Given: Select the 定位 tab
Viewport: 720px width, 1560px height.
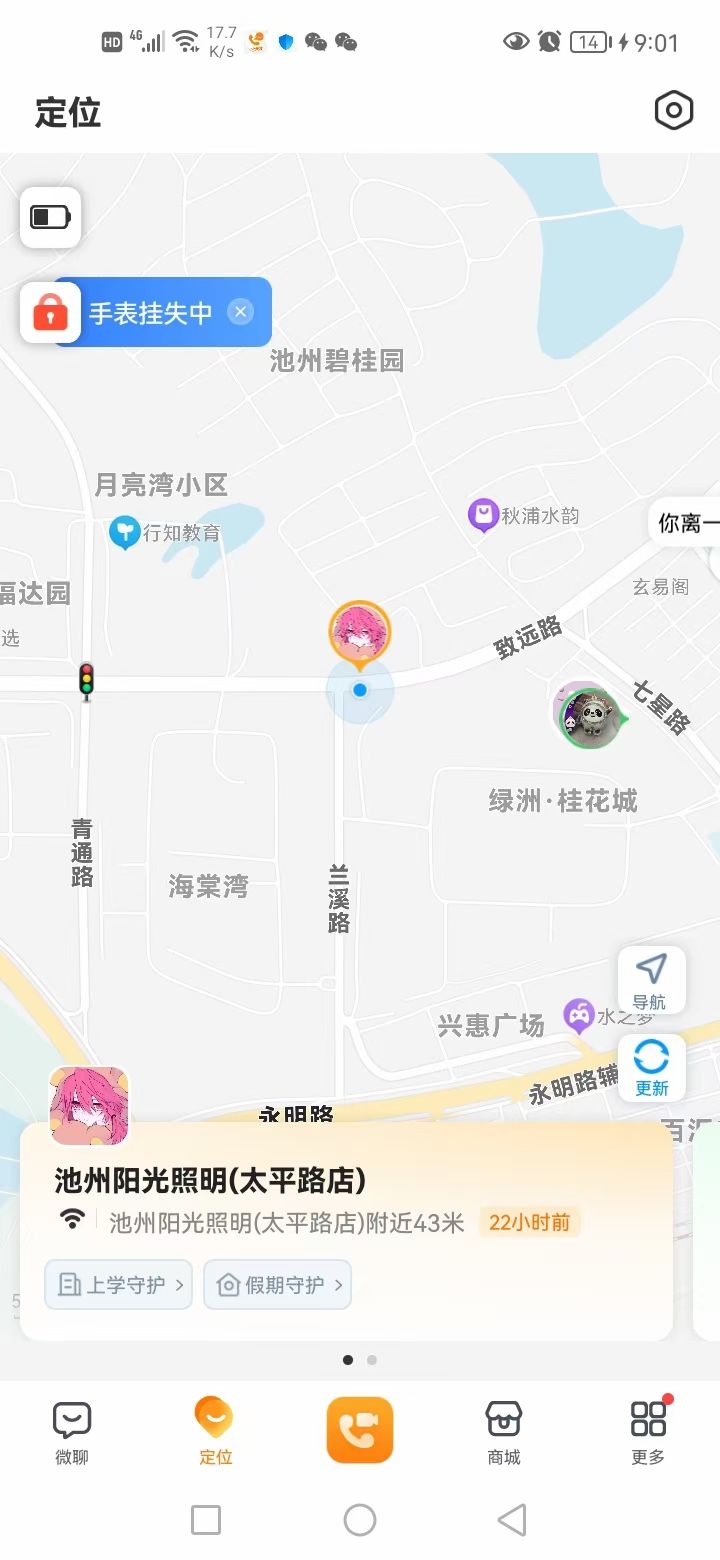Looking at the screenshot, I should click(215, 1431).
